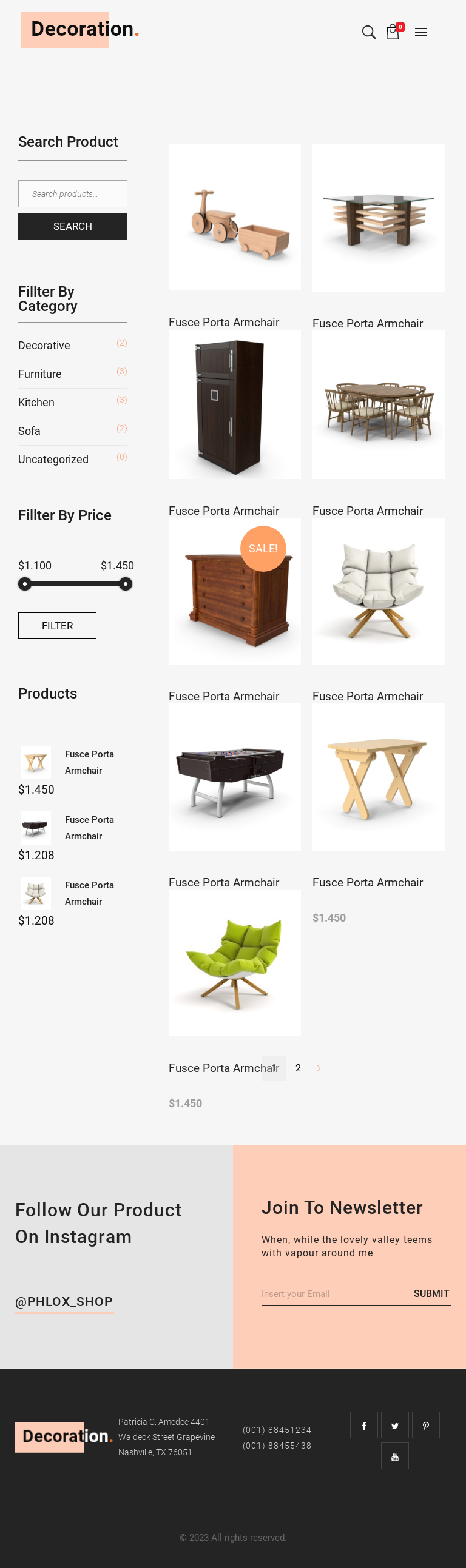The width and height of the screenshot is (466, 1568).
Task: Tap the Search products field
Action: click(72, 193)
